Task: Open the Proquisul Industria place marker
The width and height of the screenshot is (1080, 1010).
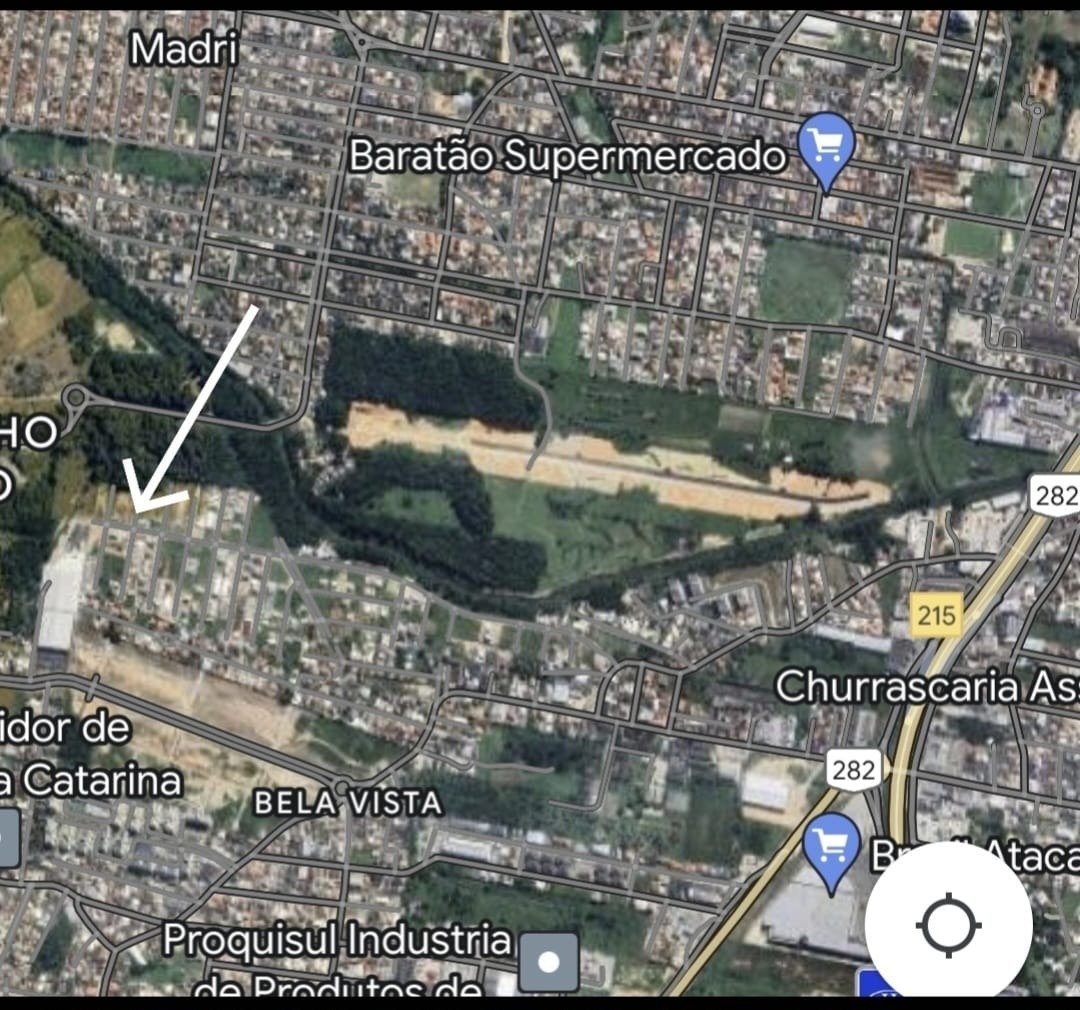Action: [x=549, y=962]
